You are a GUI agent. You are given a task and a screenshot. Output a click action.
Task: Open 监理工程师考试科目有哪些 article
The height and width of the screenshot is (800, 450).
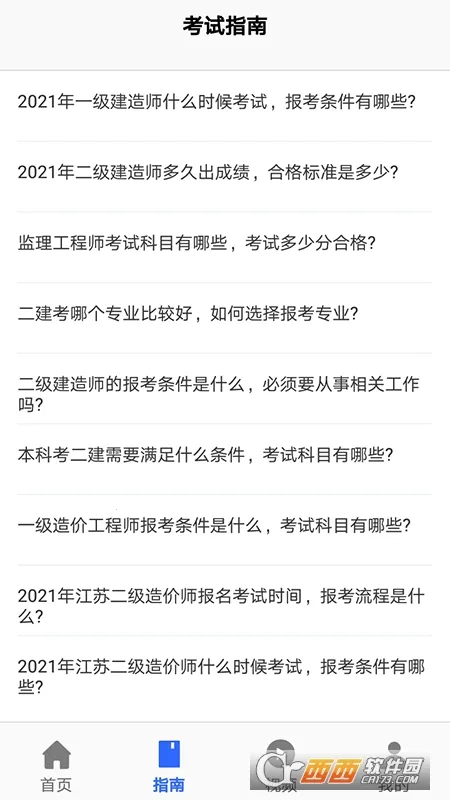(224, 247)
